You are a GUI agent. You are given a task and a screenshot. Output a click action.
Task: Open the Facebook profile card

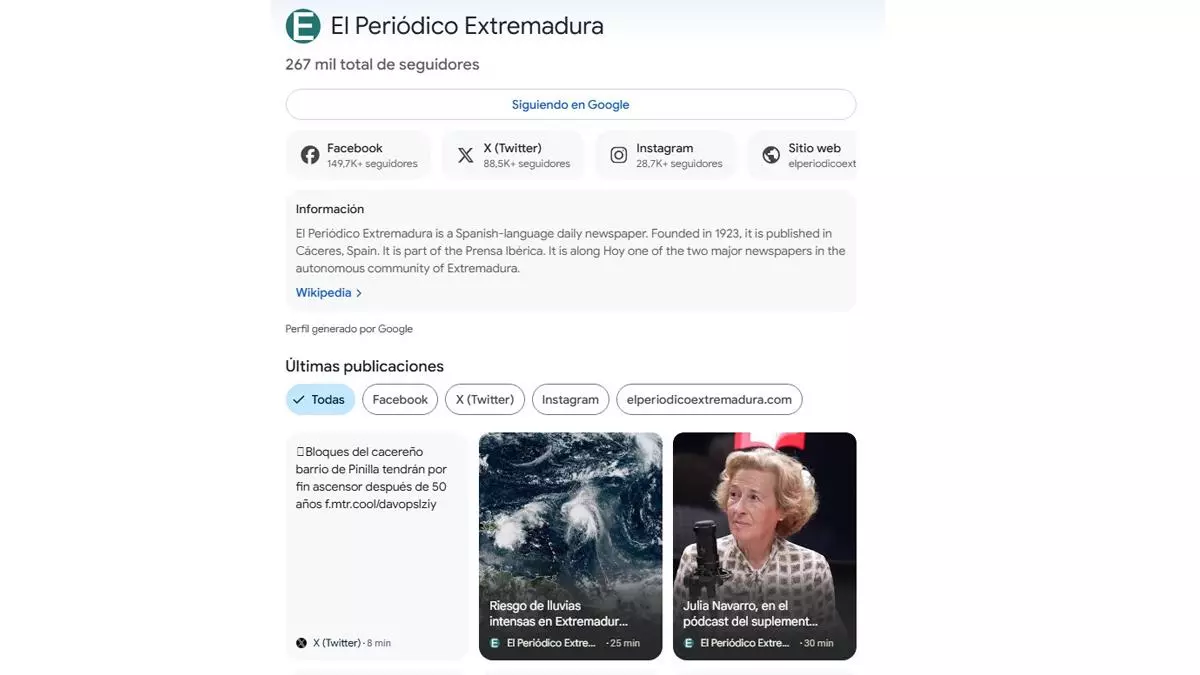[x=358, y=155]
